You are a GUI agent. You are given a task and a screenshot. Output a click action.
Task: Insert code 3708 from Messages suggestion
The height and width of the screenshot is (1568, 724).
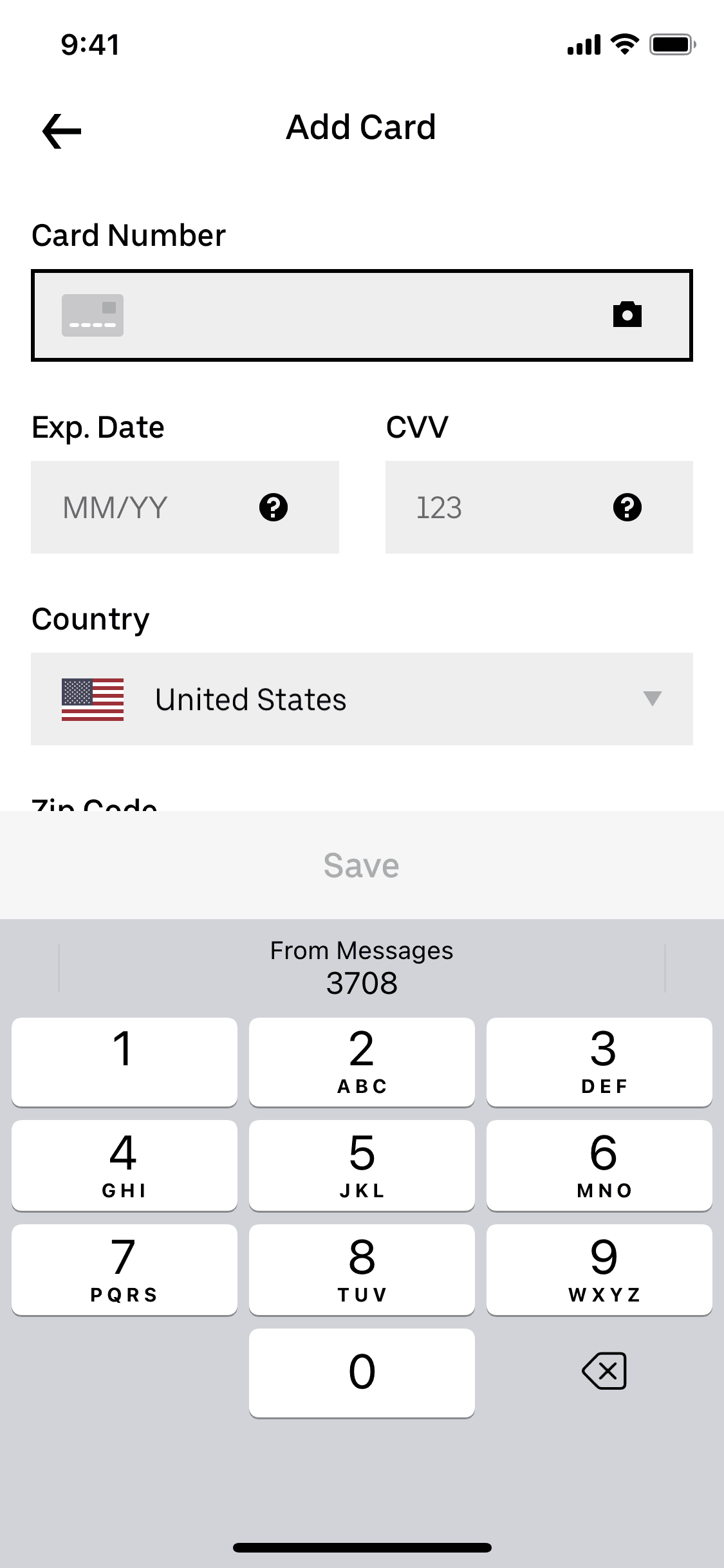tap(362, 968)
